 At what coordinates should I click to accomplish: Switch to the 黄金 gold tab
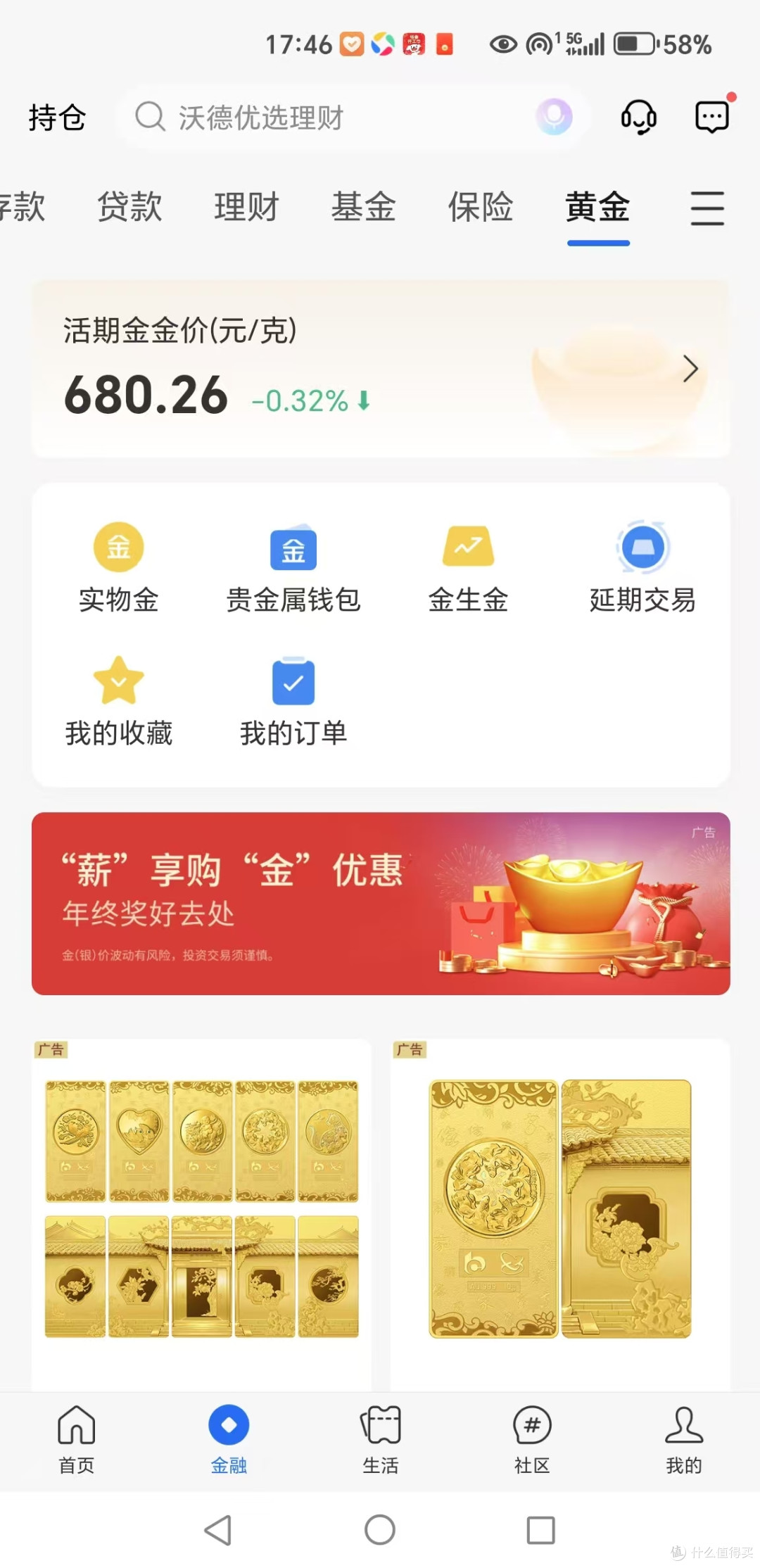pyautogui.click(x=597, y=208)
